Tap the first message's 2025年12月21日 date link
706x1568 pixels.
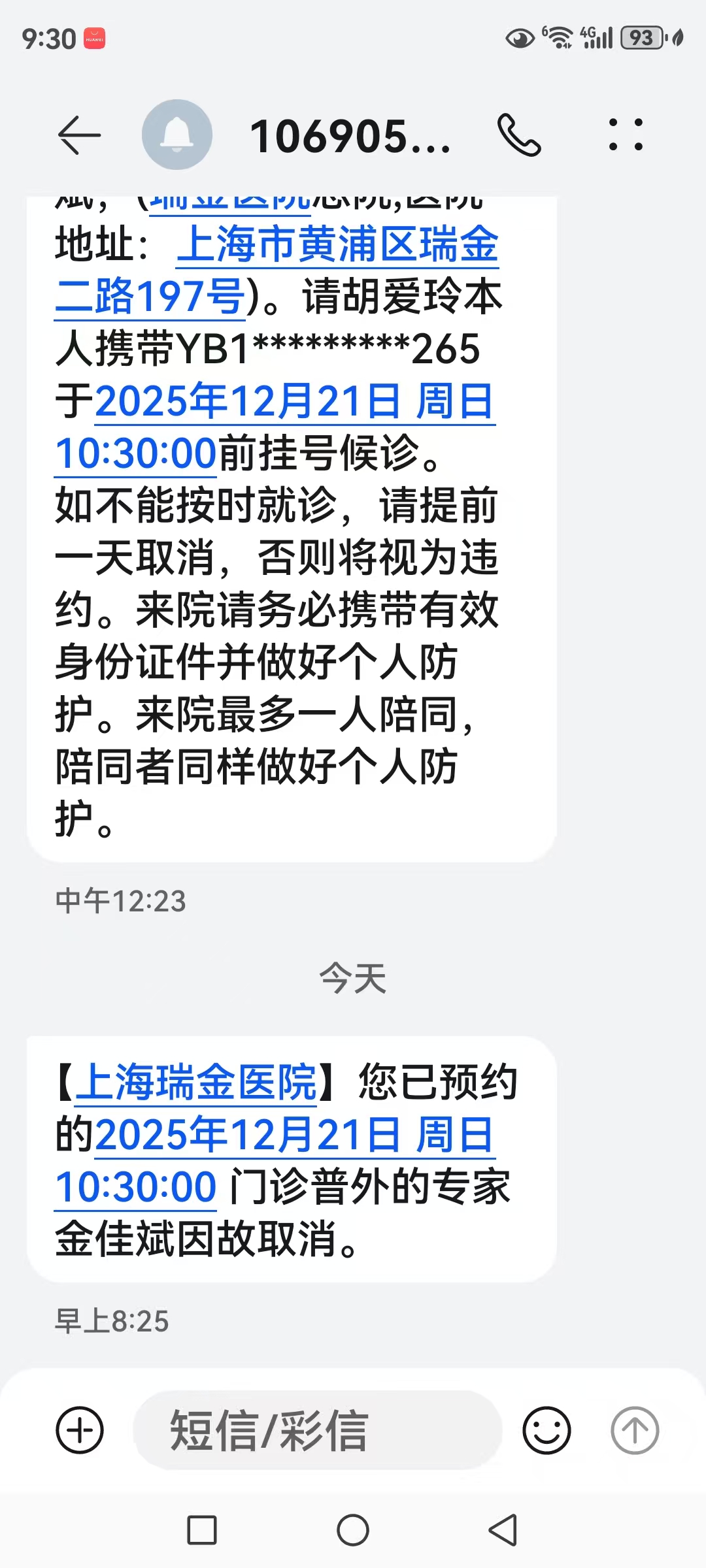294,401
